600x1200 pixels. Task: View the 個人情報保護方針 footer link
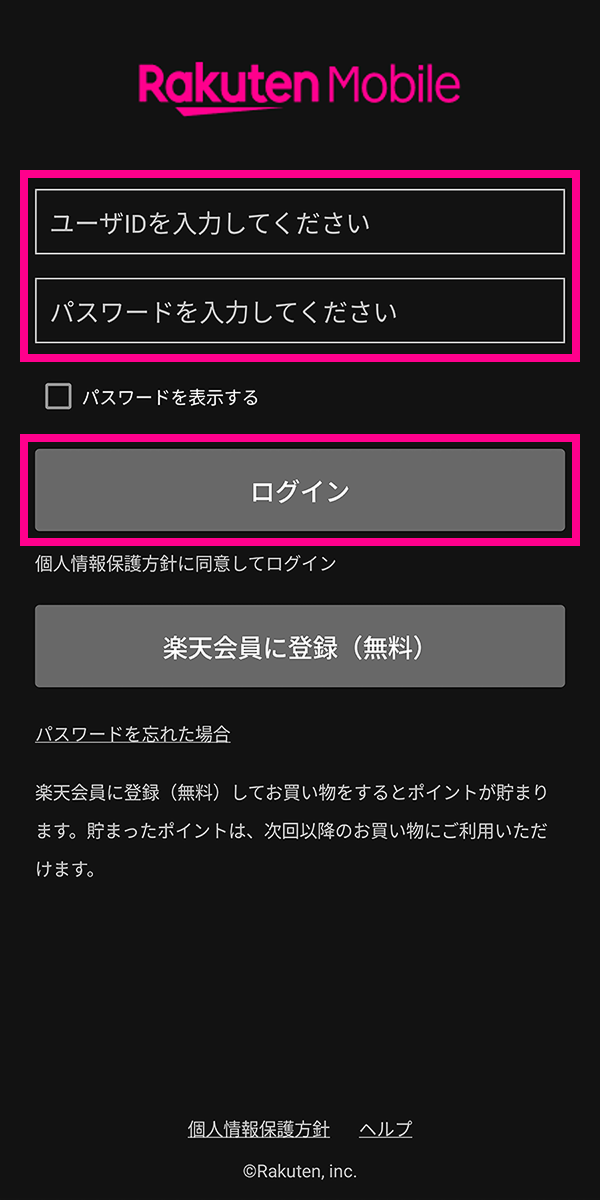coord(259,1129)
